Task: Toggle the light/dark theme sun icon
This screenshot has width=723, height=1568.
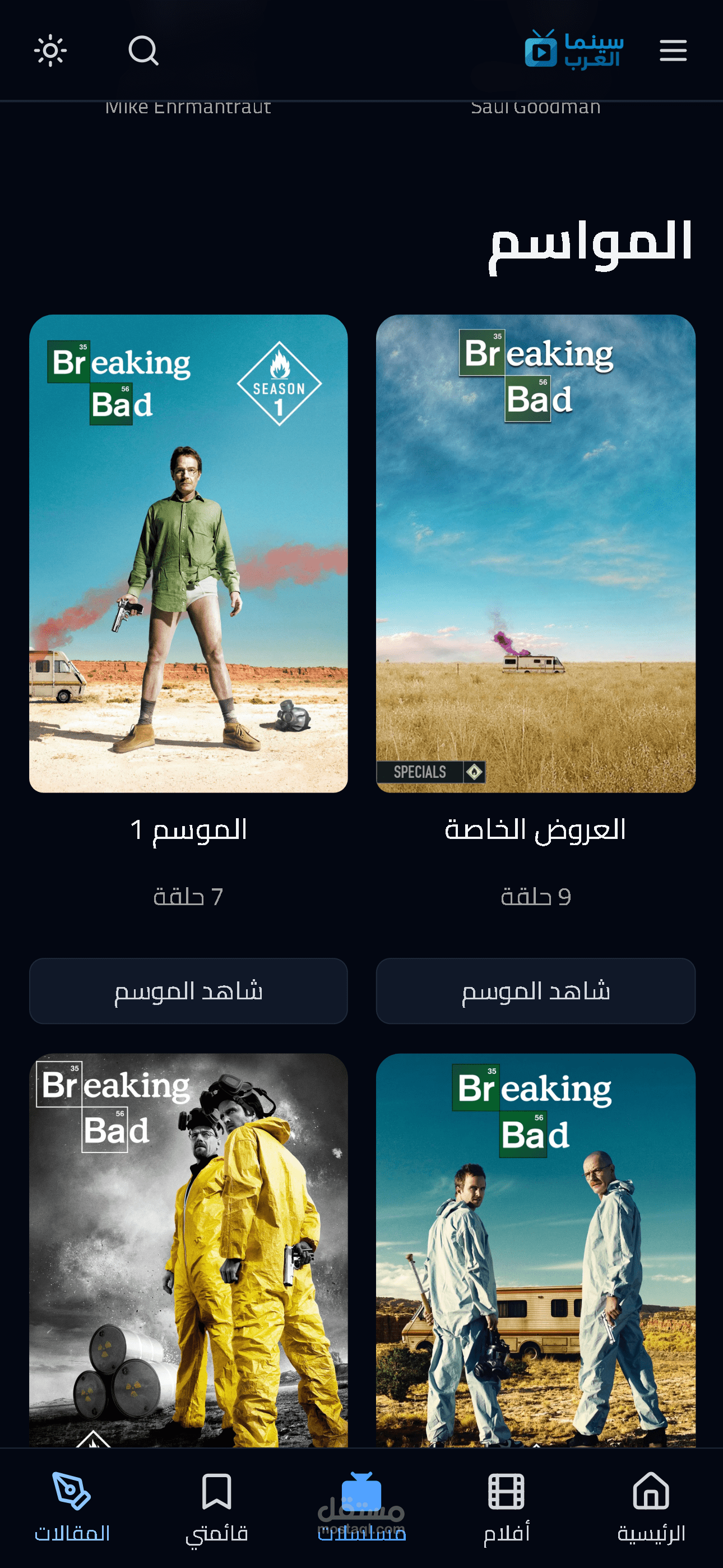Action: point(50,50)
